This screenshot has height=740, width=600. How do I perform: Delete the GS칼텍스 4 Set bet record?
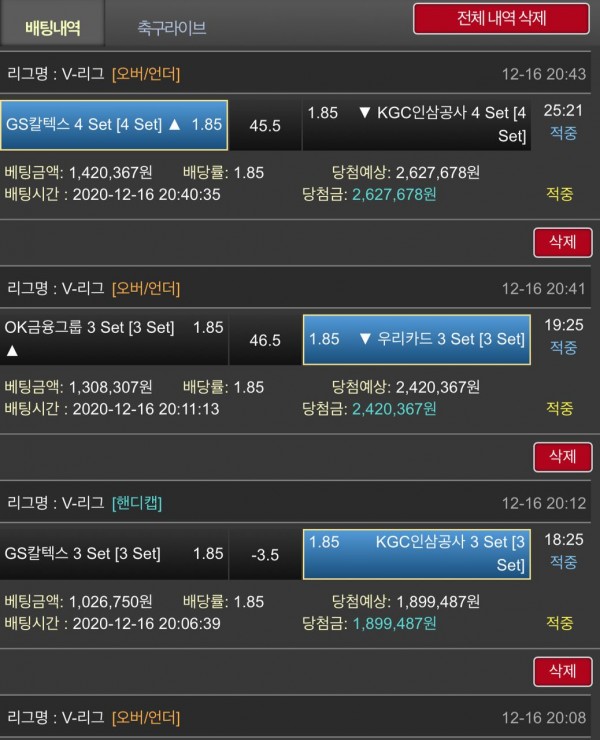tap(556, 243)
